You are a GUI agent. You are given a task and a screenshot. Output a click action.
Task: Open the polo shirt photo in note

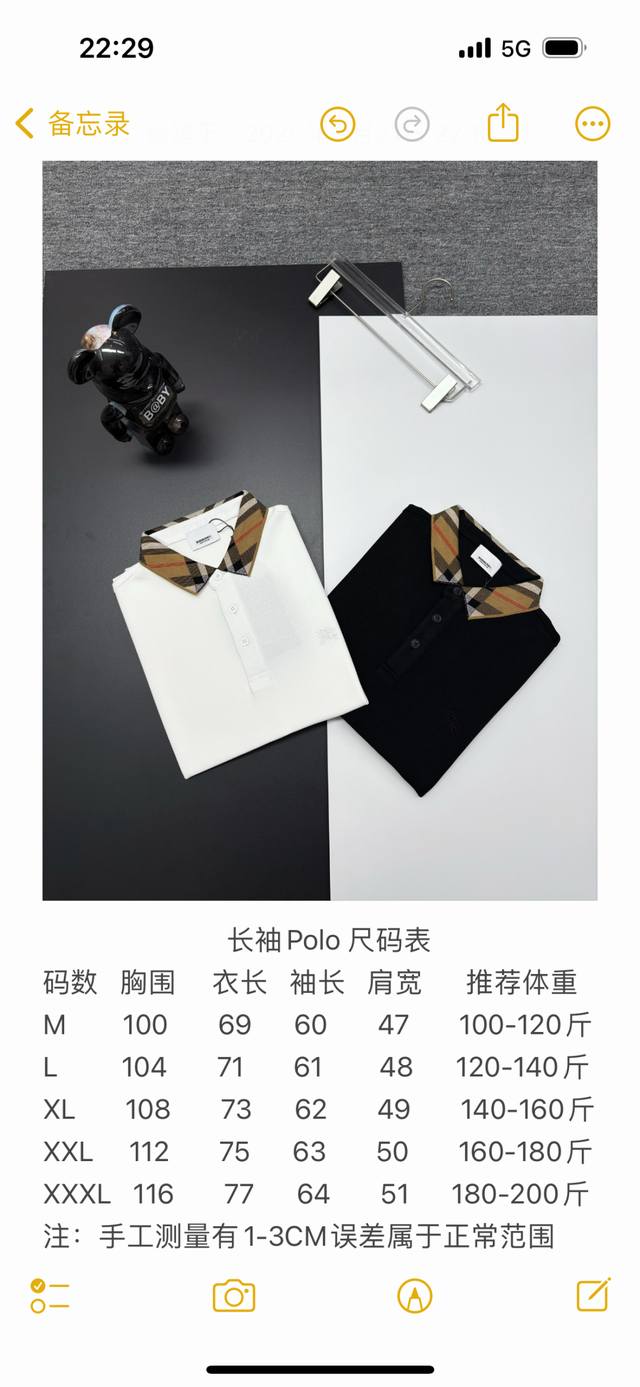tap(320, 530)
